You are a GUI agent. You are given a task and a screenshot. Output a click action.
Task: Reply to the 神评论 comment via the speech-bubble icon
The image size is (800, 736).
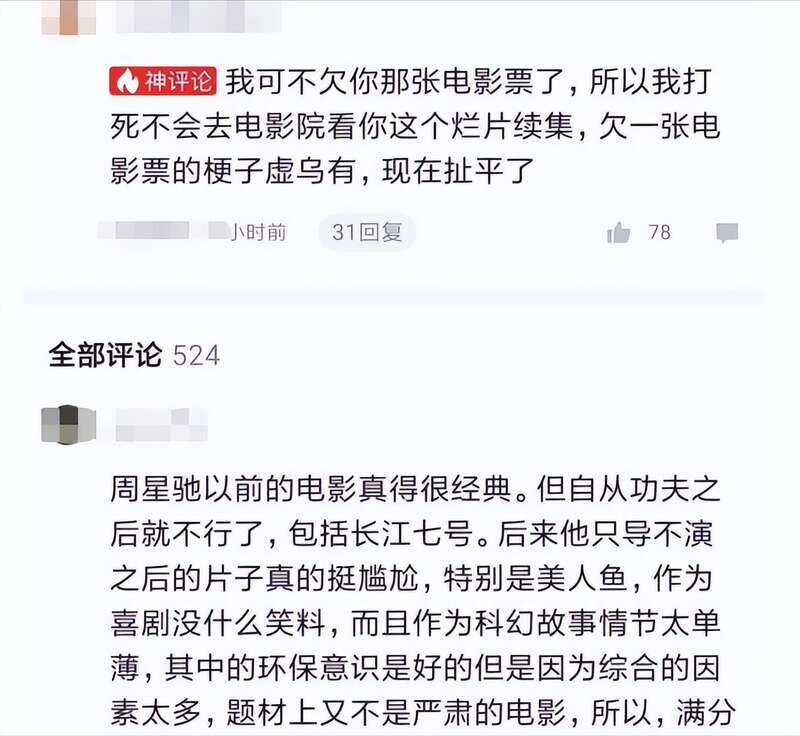click(x=727, y=233)
